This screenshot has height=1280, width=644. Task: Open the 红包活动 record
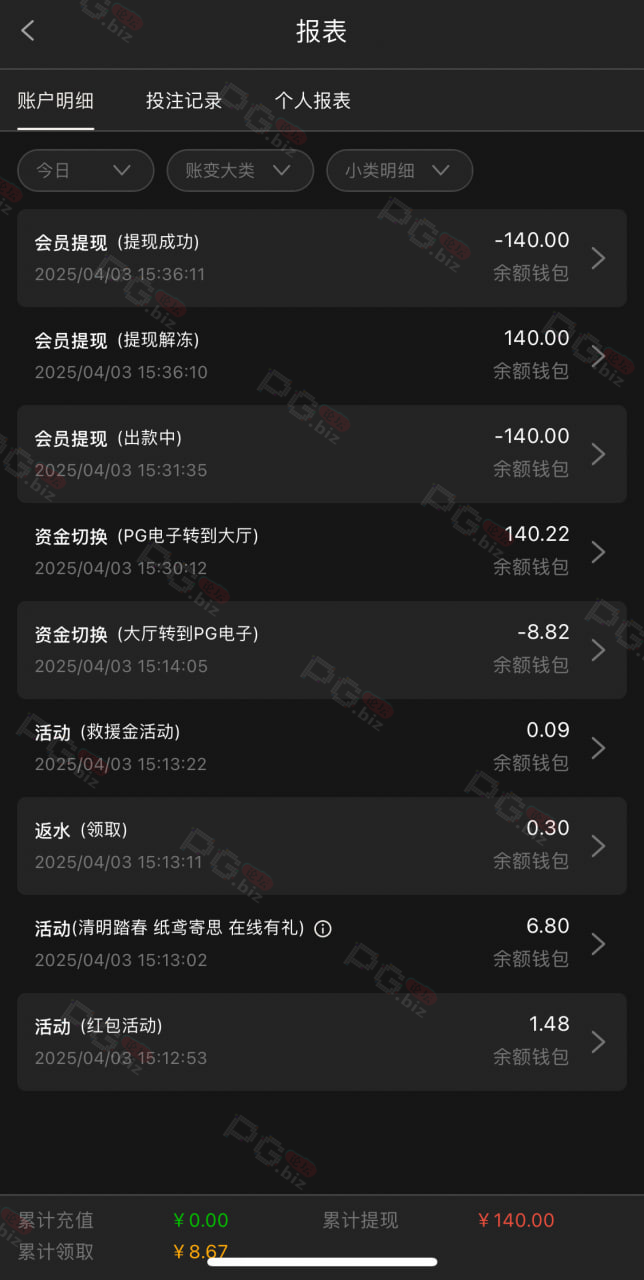[x=322, y=1042]
